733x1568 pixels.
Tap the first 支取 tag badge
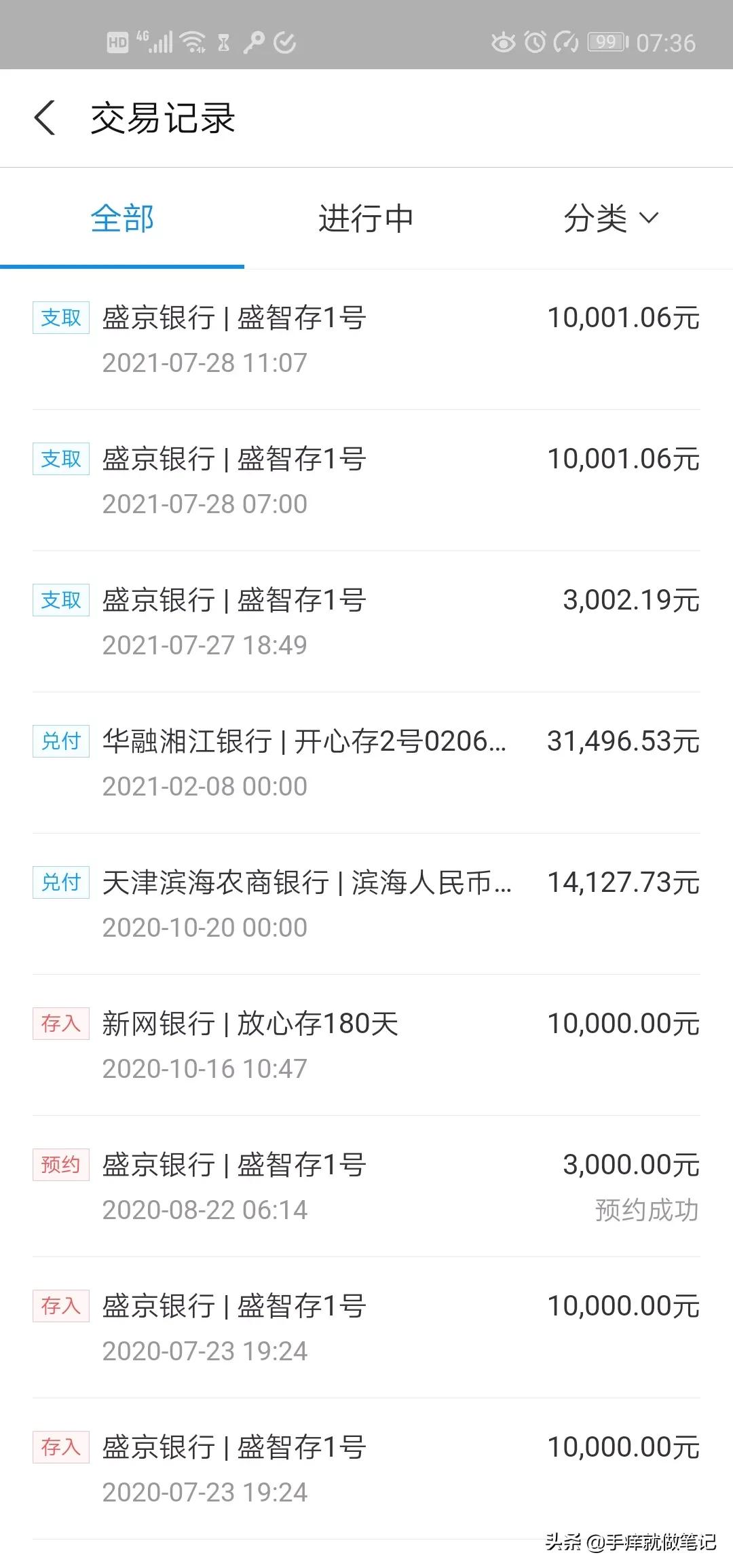click(60, 316)
